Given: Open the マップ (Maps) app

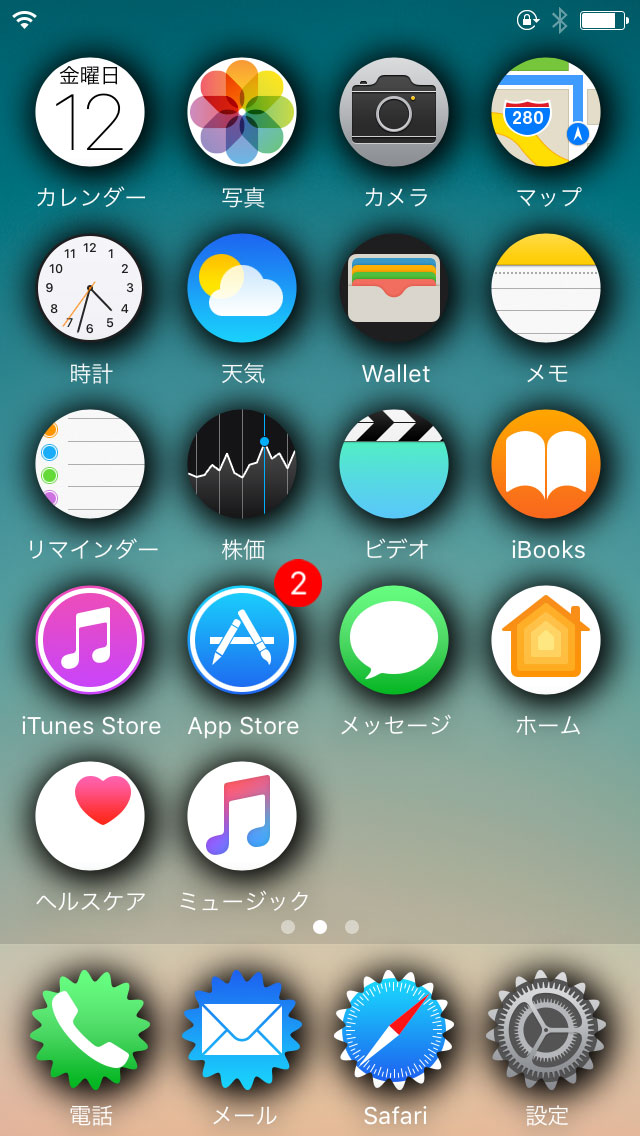Looking at the screenshot, I should tap(546, 112).
